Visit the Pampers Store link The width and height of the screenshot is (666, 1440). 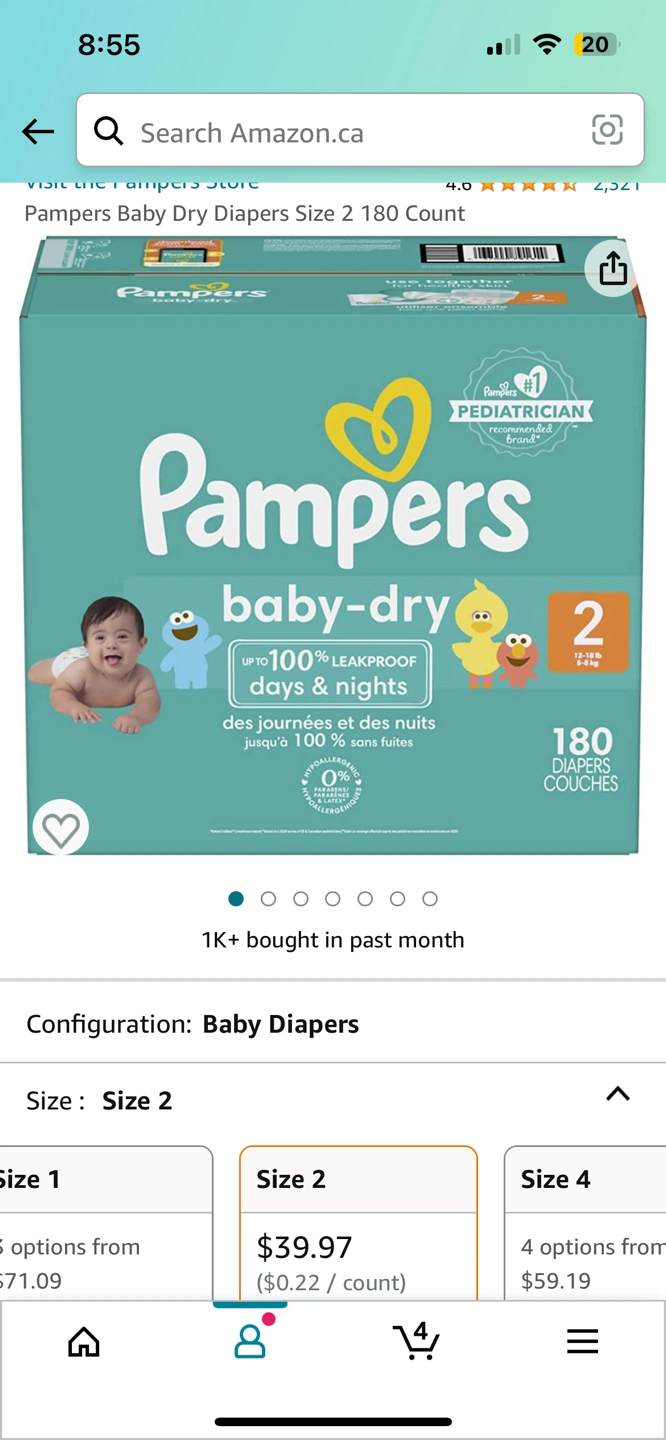point(141,186)
